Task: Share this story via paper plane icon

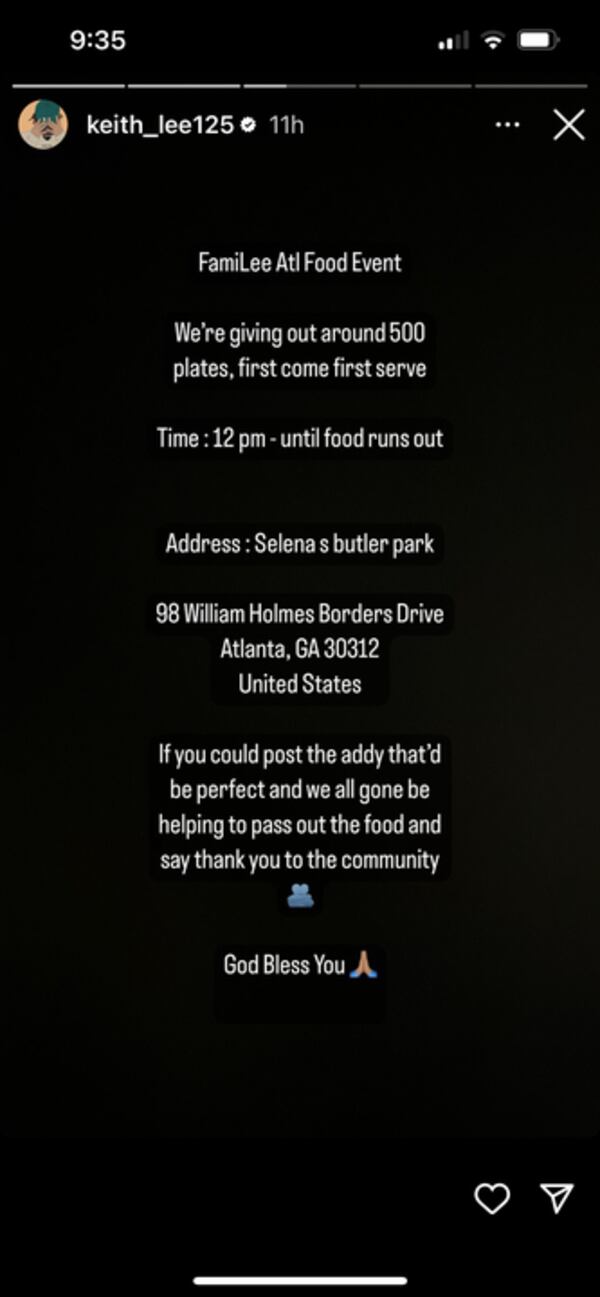Action: (x=556, y=1198)
